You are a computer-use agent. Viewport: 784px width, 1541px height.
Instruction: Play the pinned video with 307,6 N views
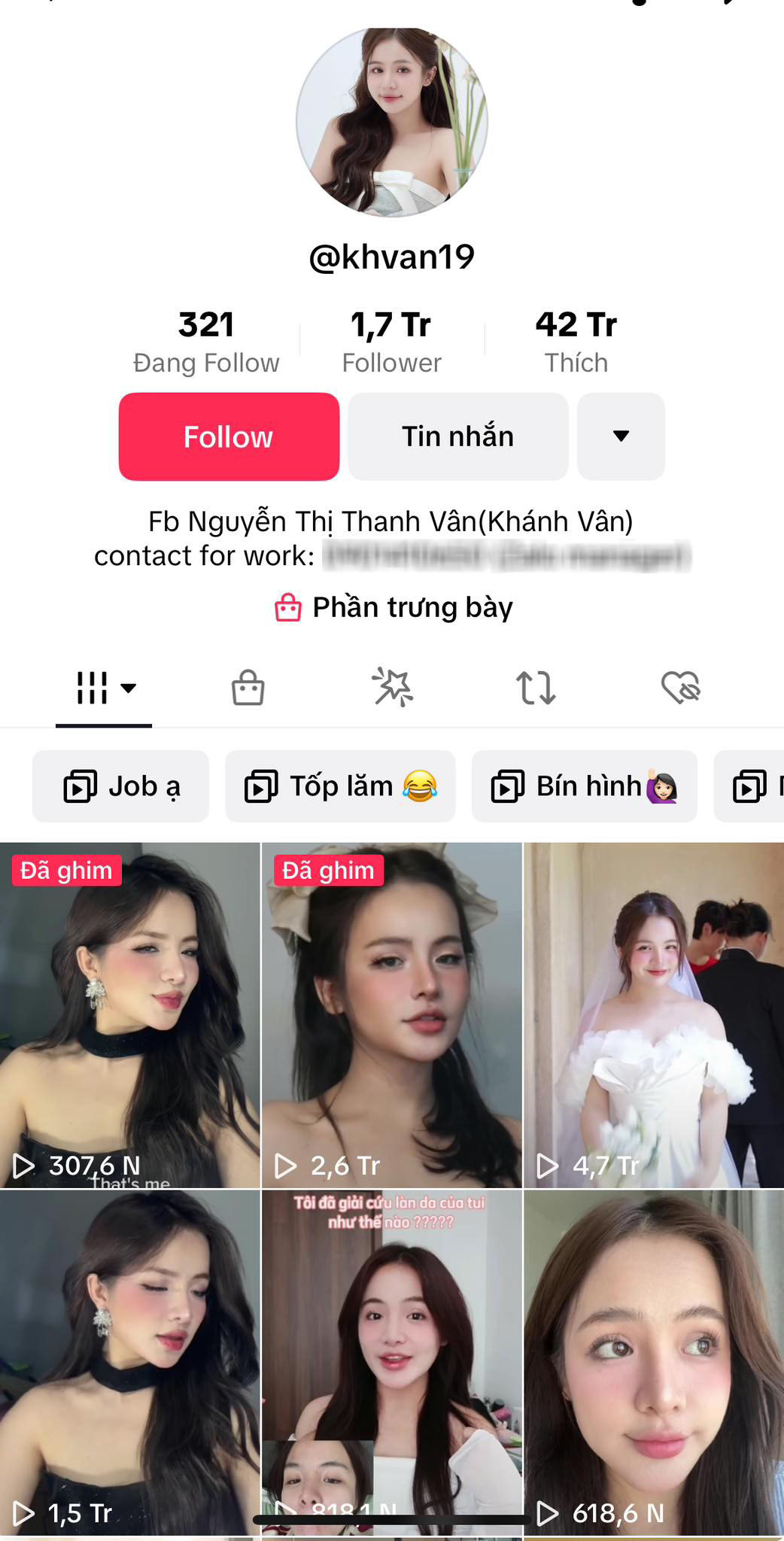coord(129,1014)
